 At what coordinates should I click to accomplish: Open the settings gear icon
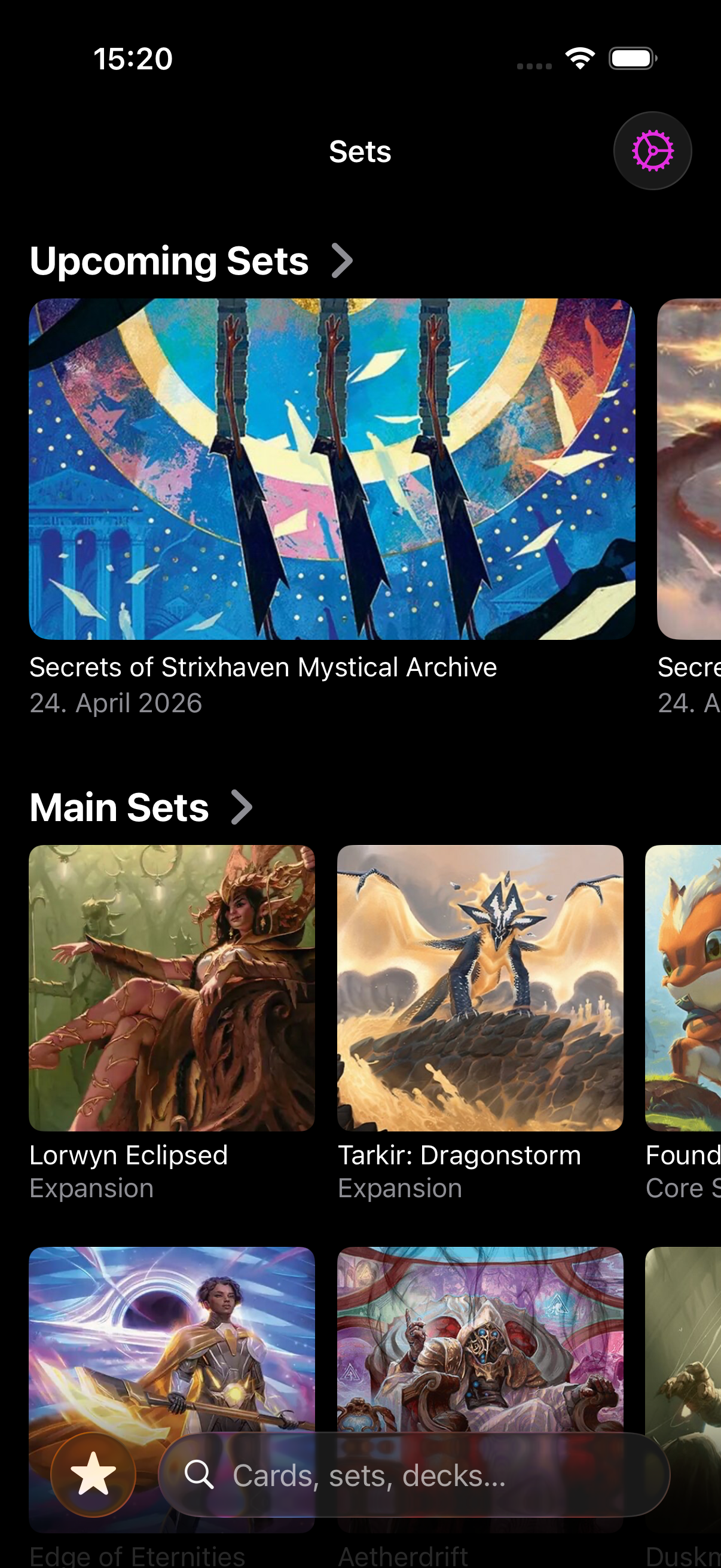pos(652,151)
